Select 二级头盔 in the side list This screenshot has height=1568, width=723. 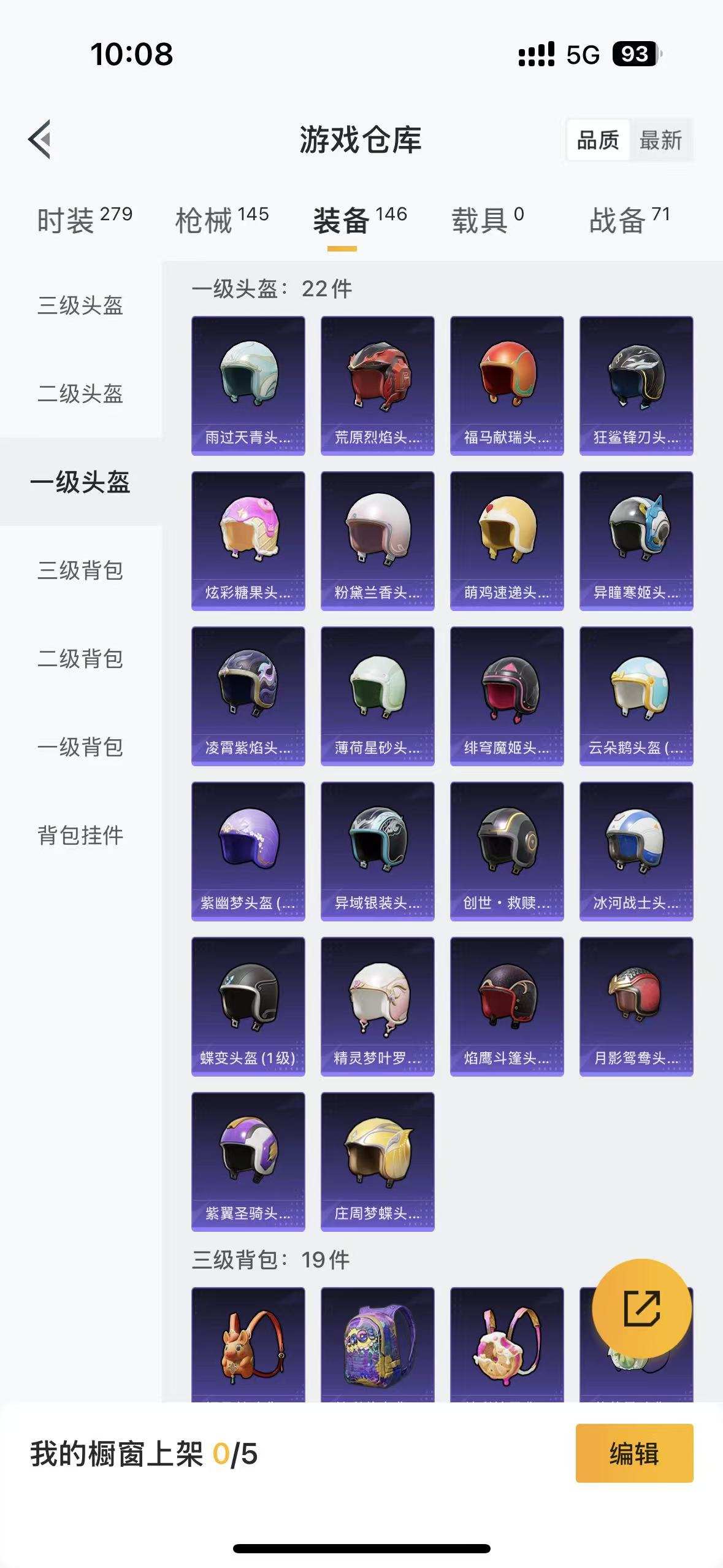point(80,394)
